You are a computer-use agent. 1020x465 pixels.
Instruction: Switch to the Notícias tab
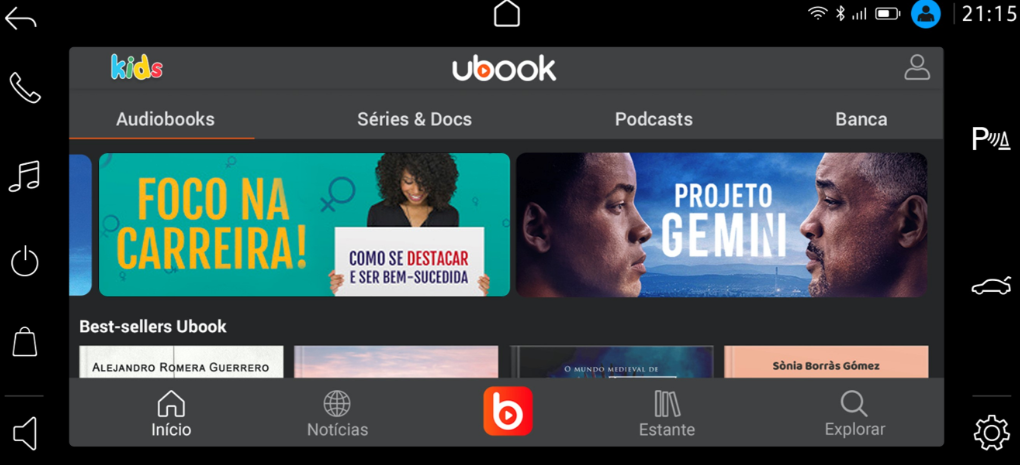[337, 415]
